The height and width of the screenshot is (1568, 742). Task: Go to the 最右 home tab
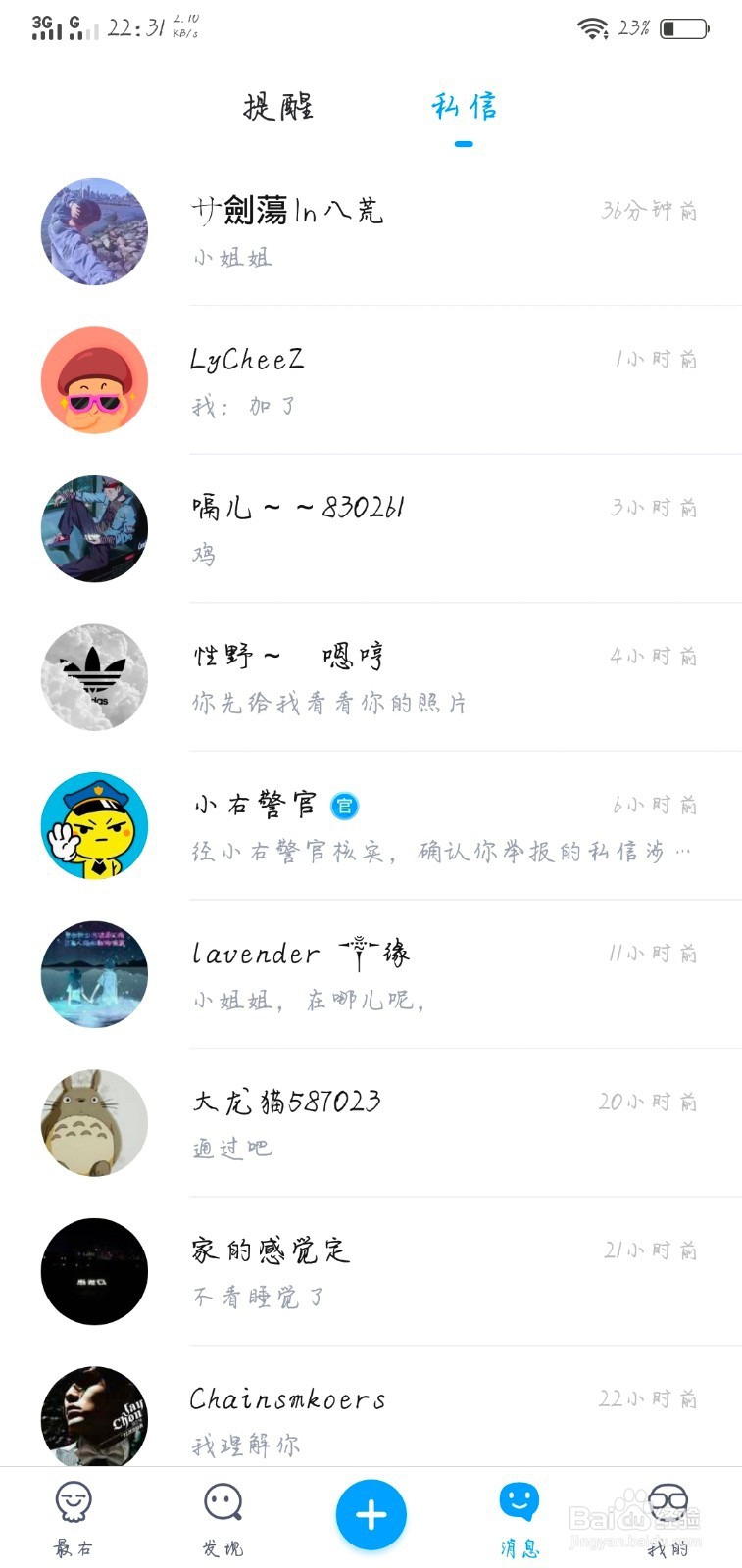point(74,1518)
